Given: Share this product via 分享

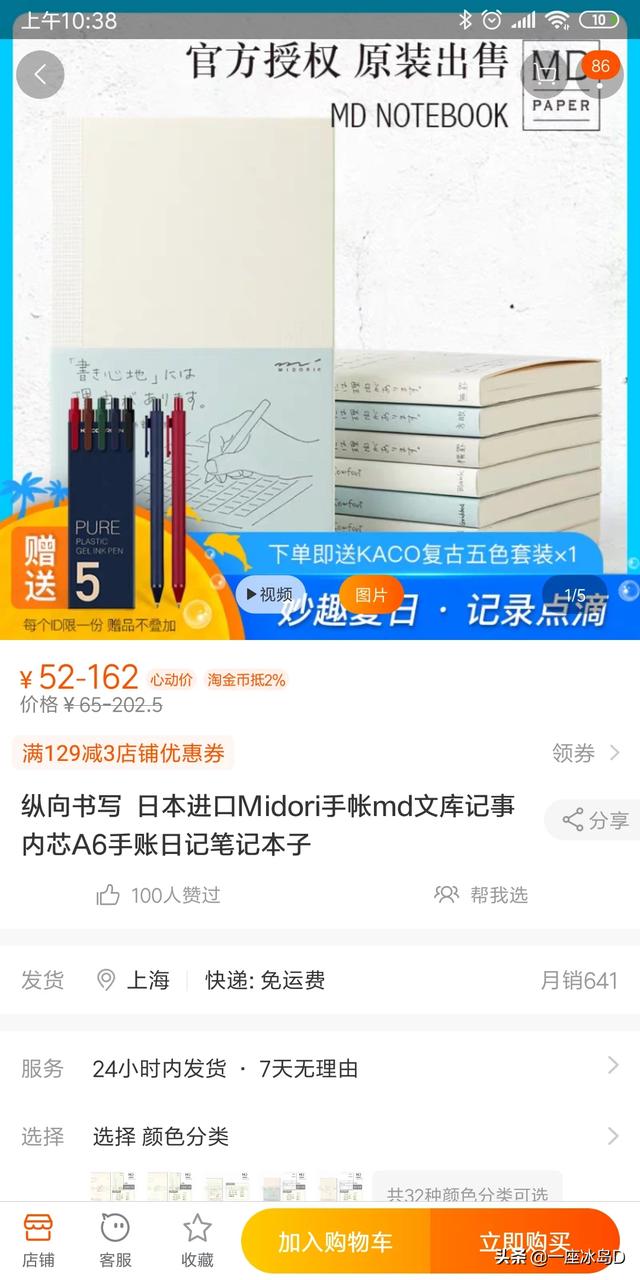Looking at the screenshot, I should coord(595,820).
